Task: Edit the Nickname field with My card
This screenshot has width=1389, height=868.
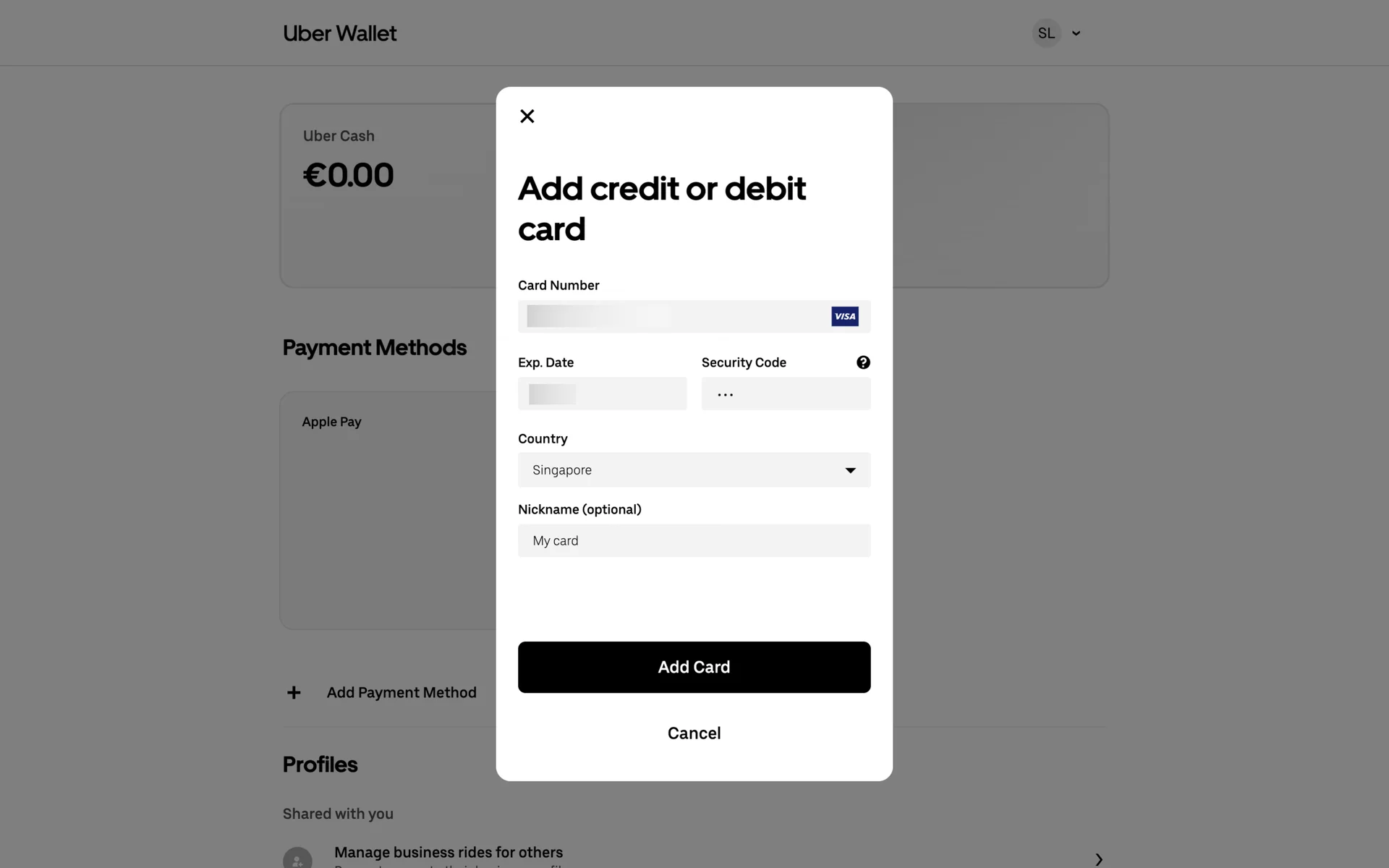Action: pos(694,540)
